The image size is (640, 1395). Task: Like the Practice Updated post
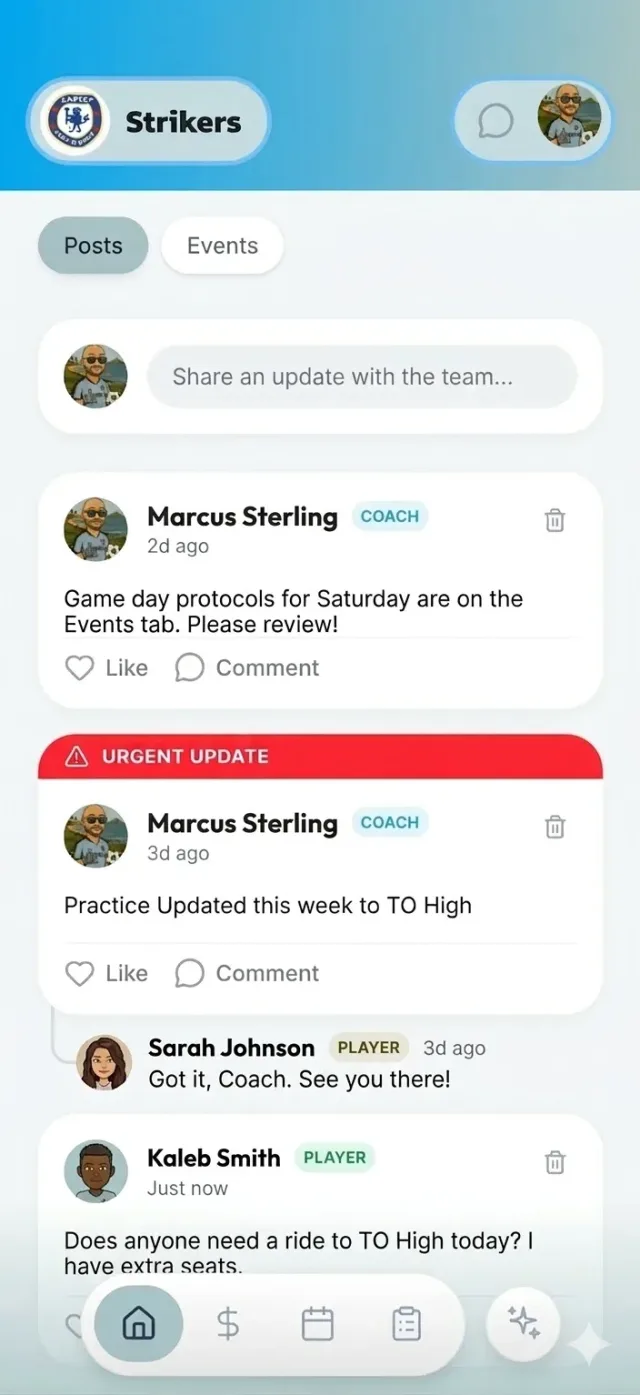coord(106,974)
